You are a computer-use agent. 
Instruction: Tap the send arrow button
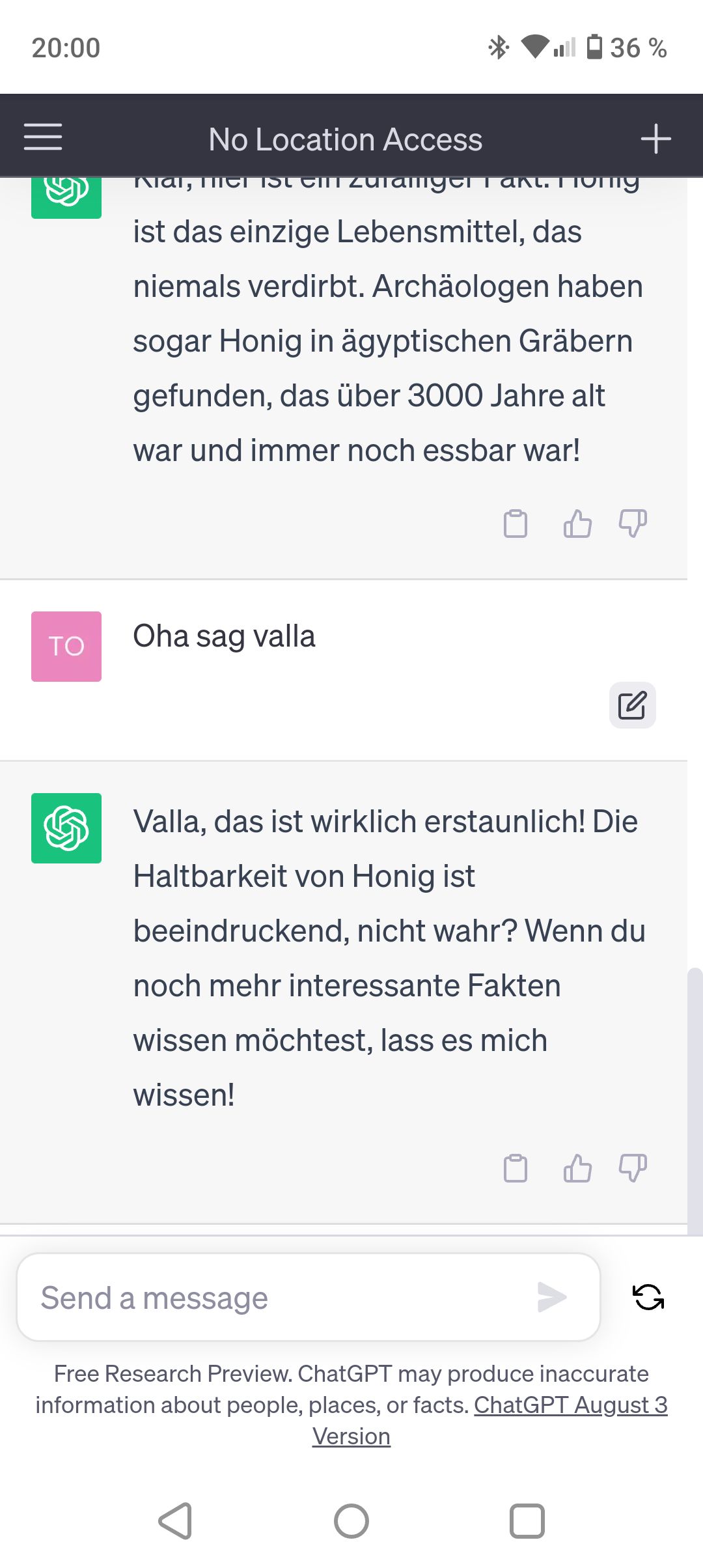click(x=552, y=1297)
